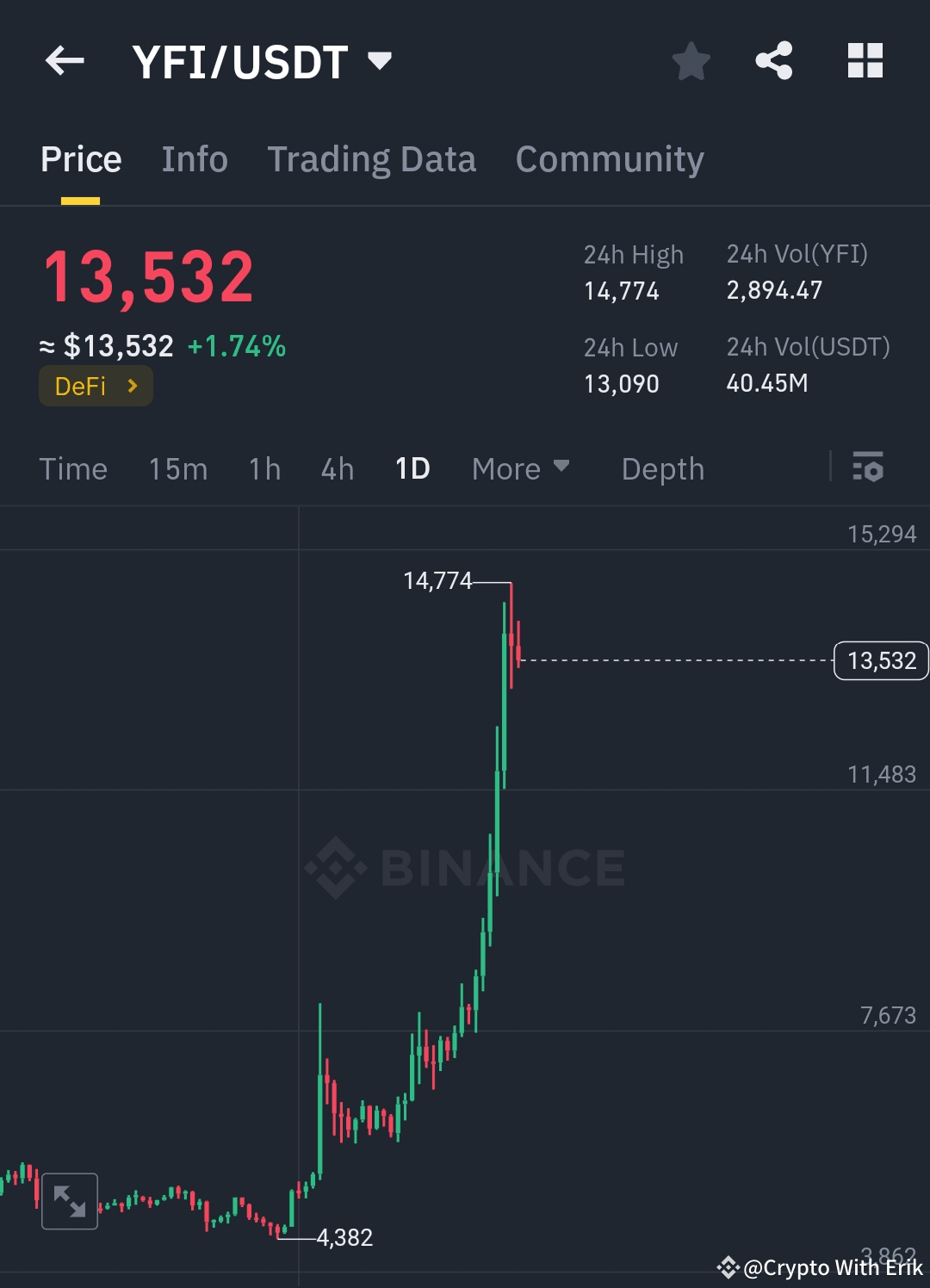Share this YFI/USDT chart
The width and height of the screenshot is (930, 1288).
pos(774,61)
